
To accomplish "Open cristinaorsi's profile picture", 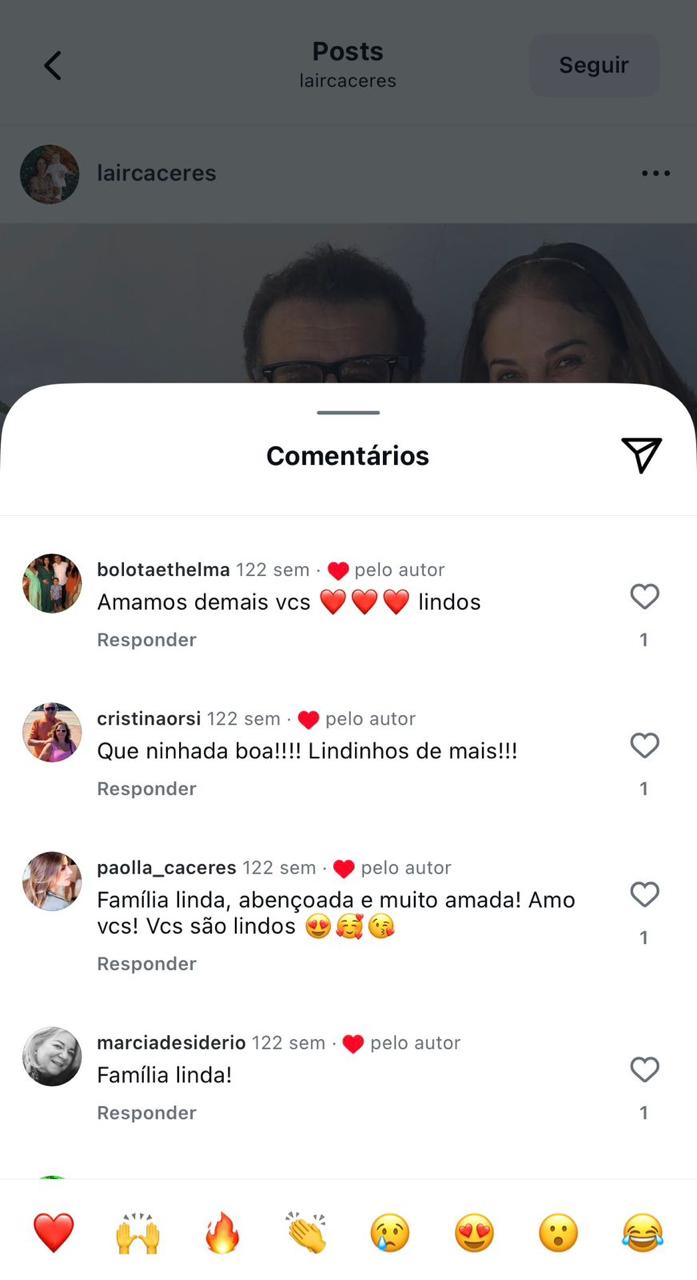I will pyautogui.click(x=52, y=732).
